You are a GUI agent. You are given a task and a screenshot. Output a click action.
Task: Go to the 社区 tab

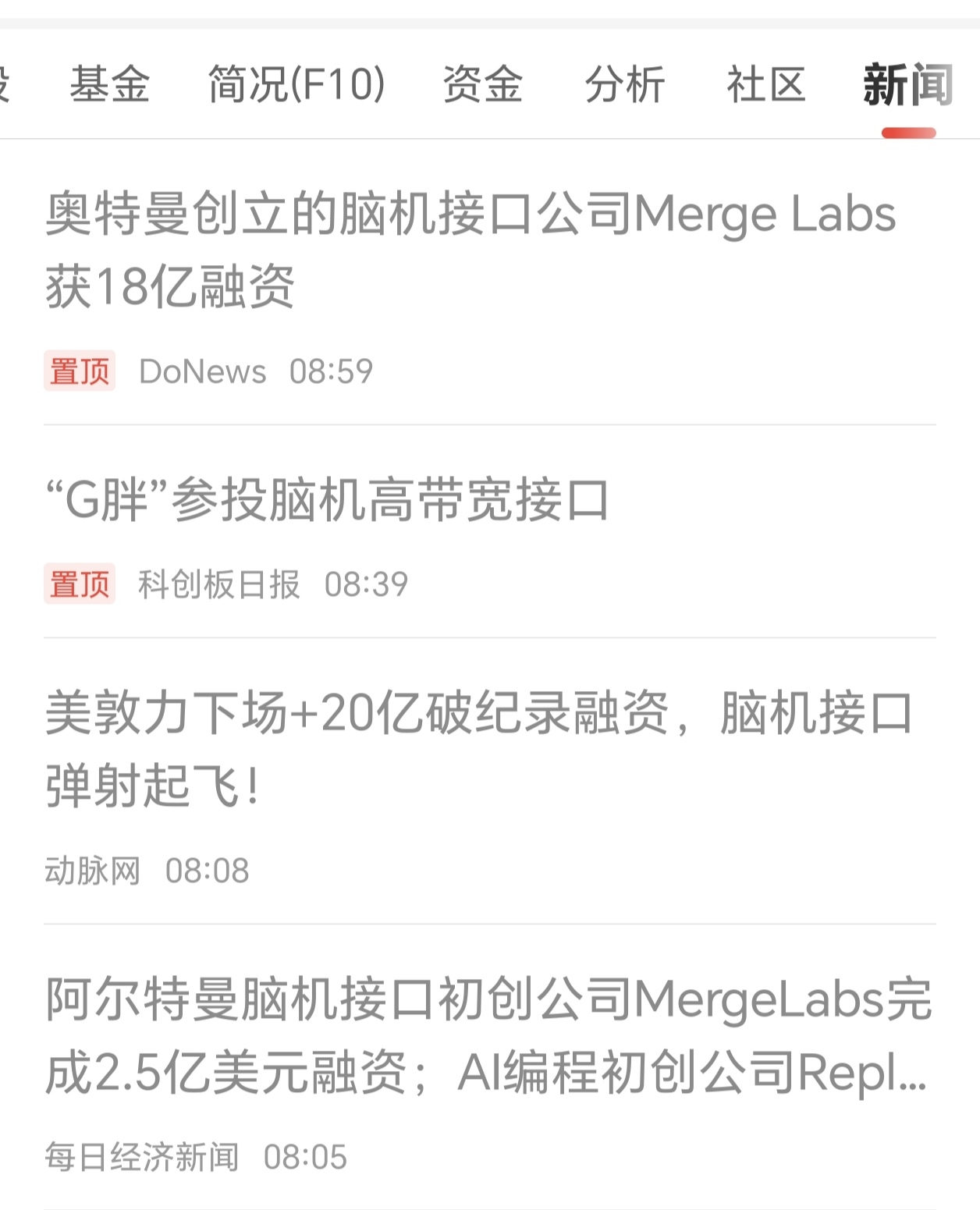(765, 84)
